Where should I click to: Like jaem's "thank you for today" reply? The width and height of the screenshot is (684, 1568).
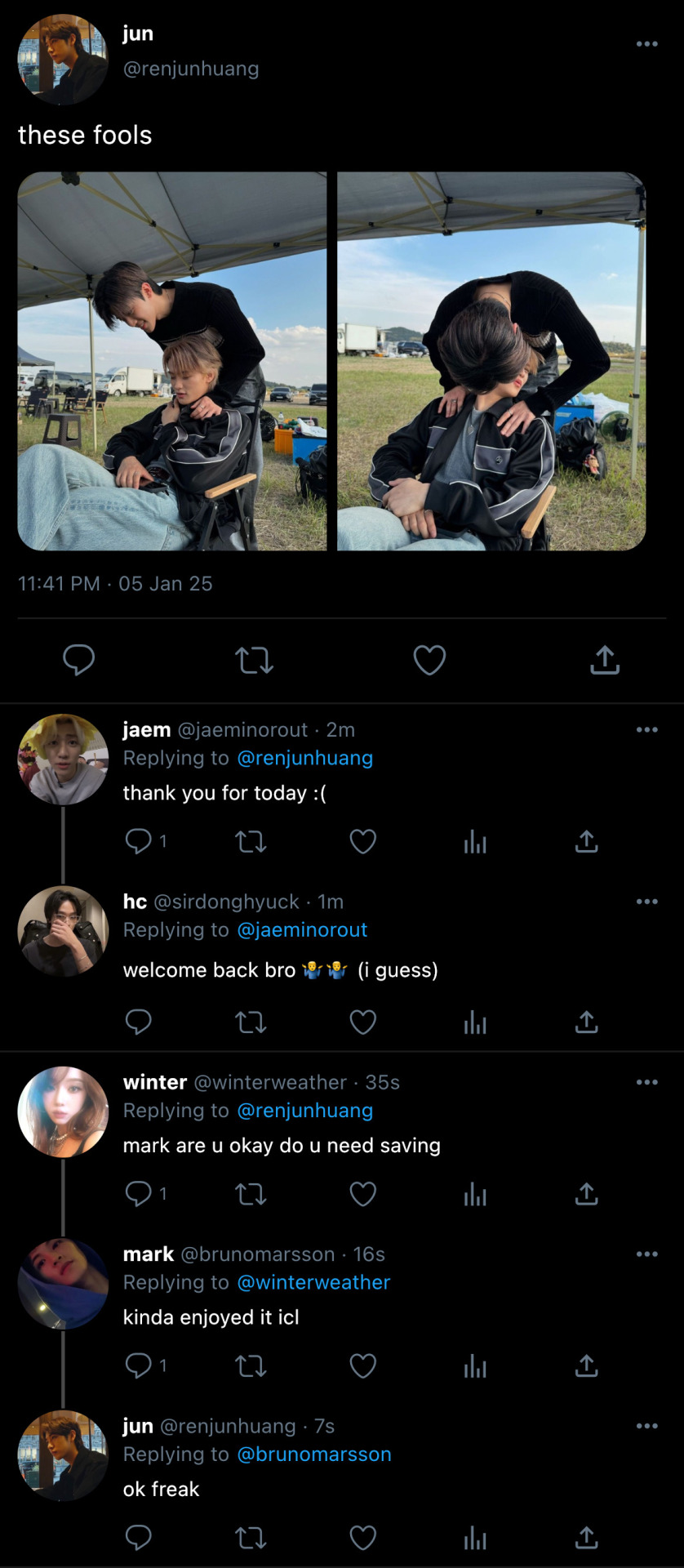click(x=362, y=841)
